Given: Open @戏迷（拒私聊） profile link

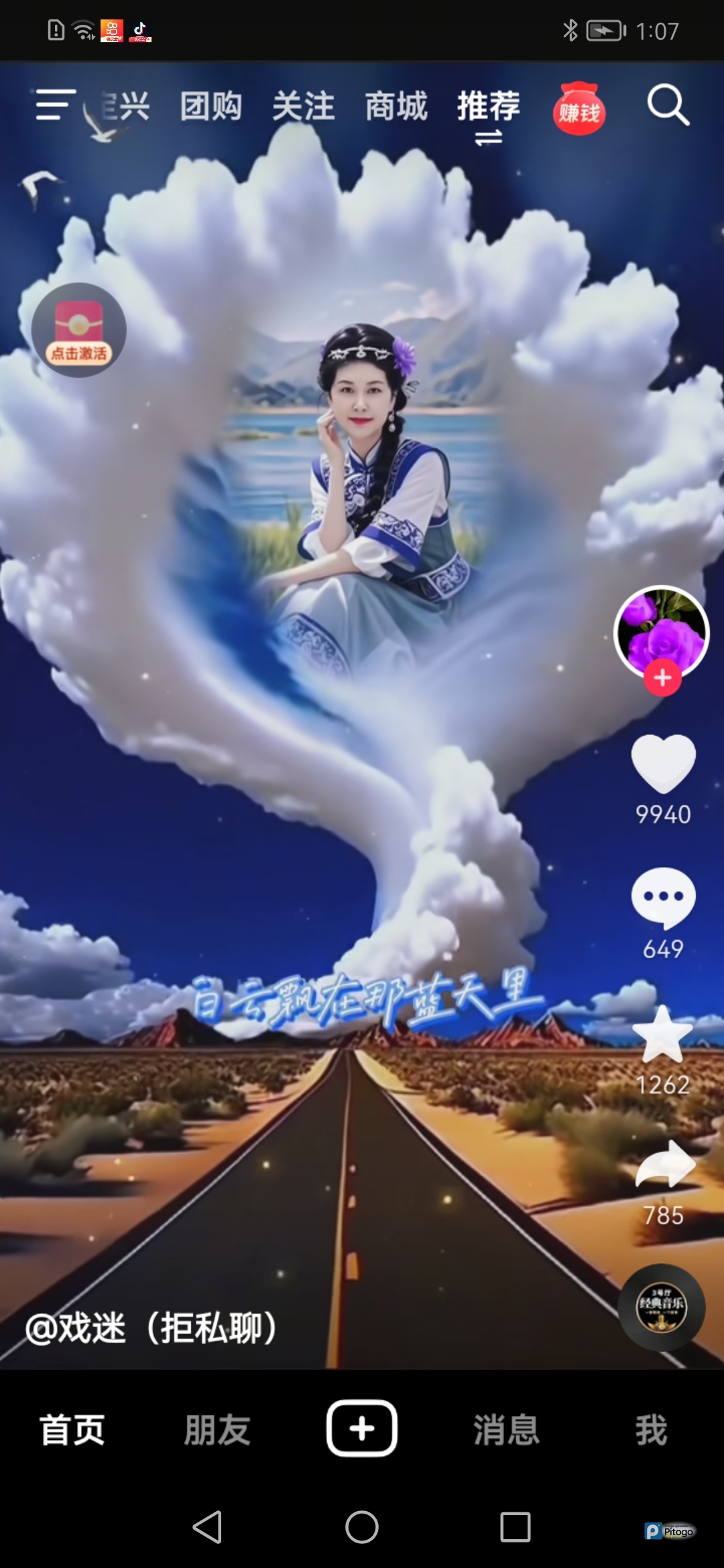Looking at the screenshot, I should [x=151, y=1327].
